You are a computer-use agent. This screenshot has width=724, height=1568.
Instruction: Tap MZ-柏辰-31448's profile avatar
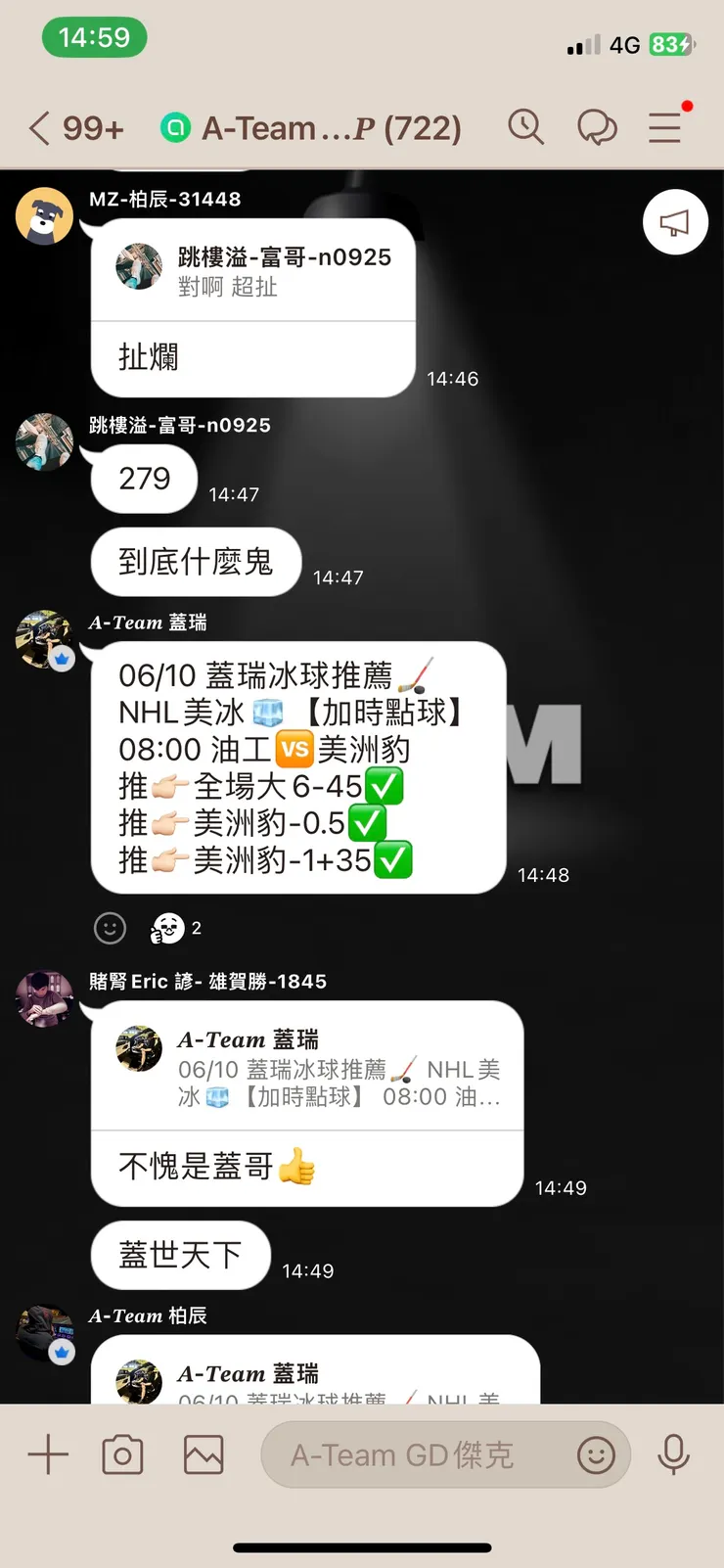click(x=44, y=215)
